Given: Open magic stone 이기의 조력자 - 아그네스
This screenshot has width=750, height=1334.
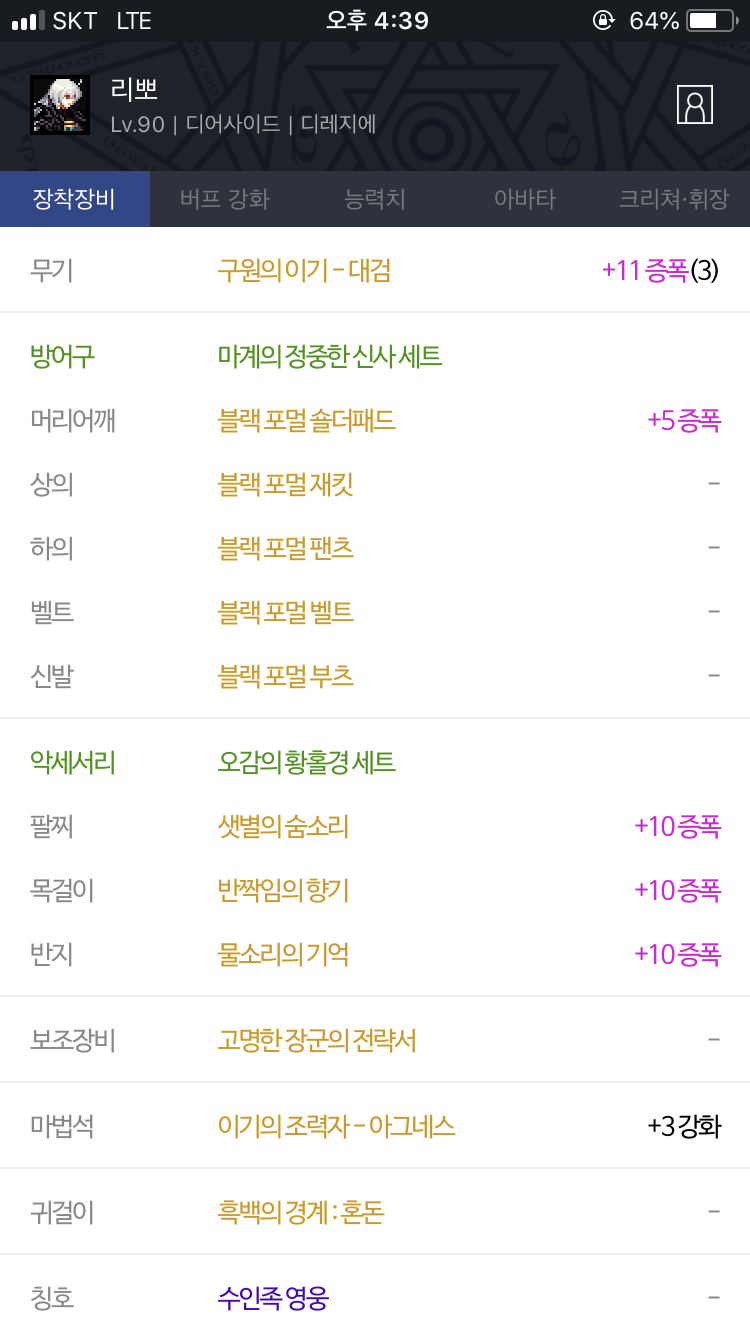Looking at the screenshot, I should click(375, 1126).
